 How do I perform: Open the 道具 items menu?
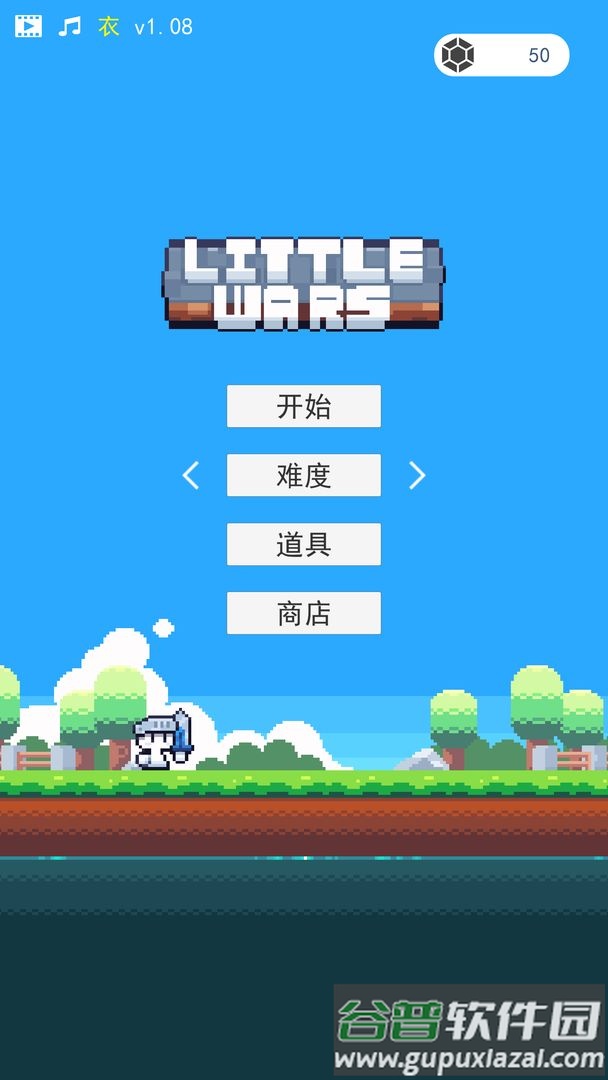point(303,544)
